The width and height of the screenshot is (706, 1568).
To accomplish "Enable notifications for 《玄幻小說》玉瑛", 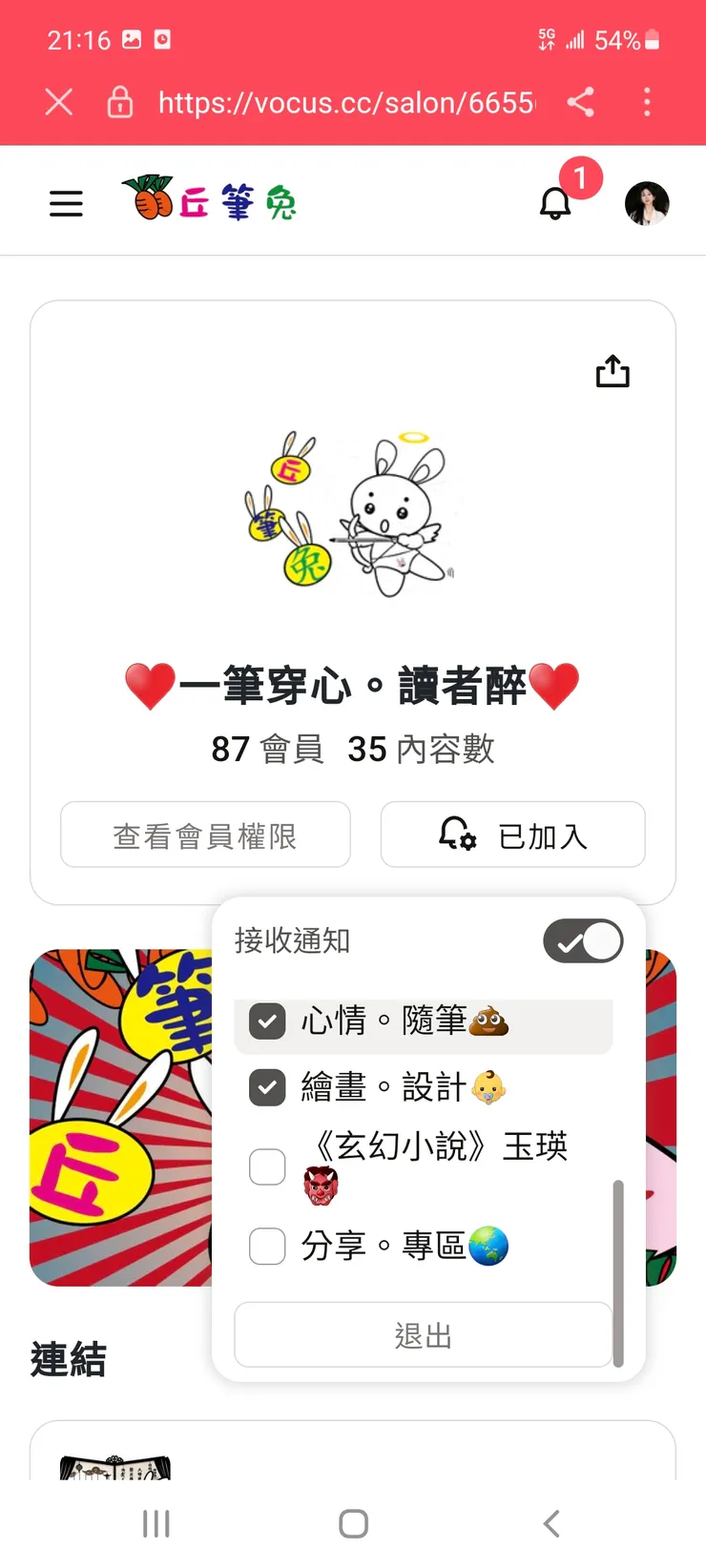I will point(266,1166).
